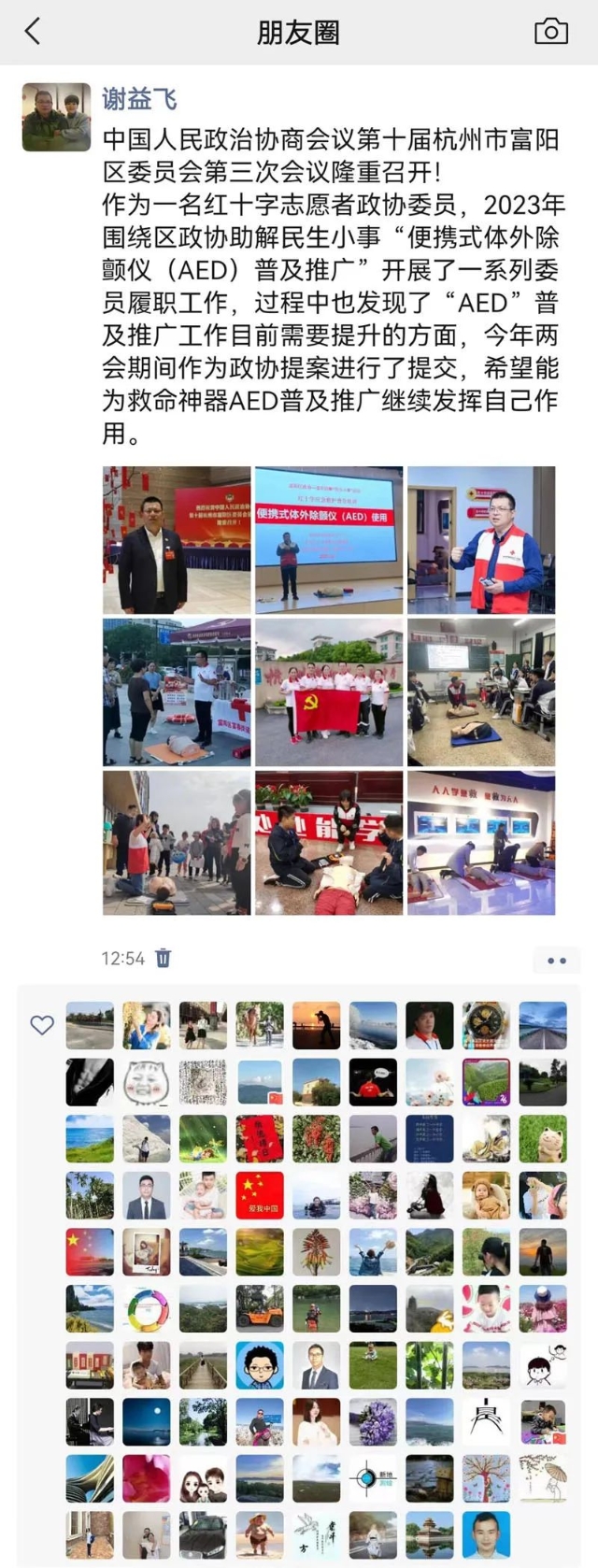
Task: View photo of man in red cross vest
Action: pos(481,540)
